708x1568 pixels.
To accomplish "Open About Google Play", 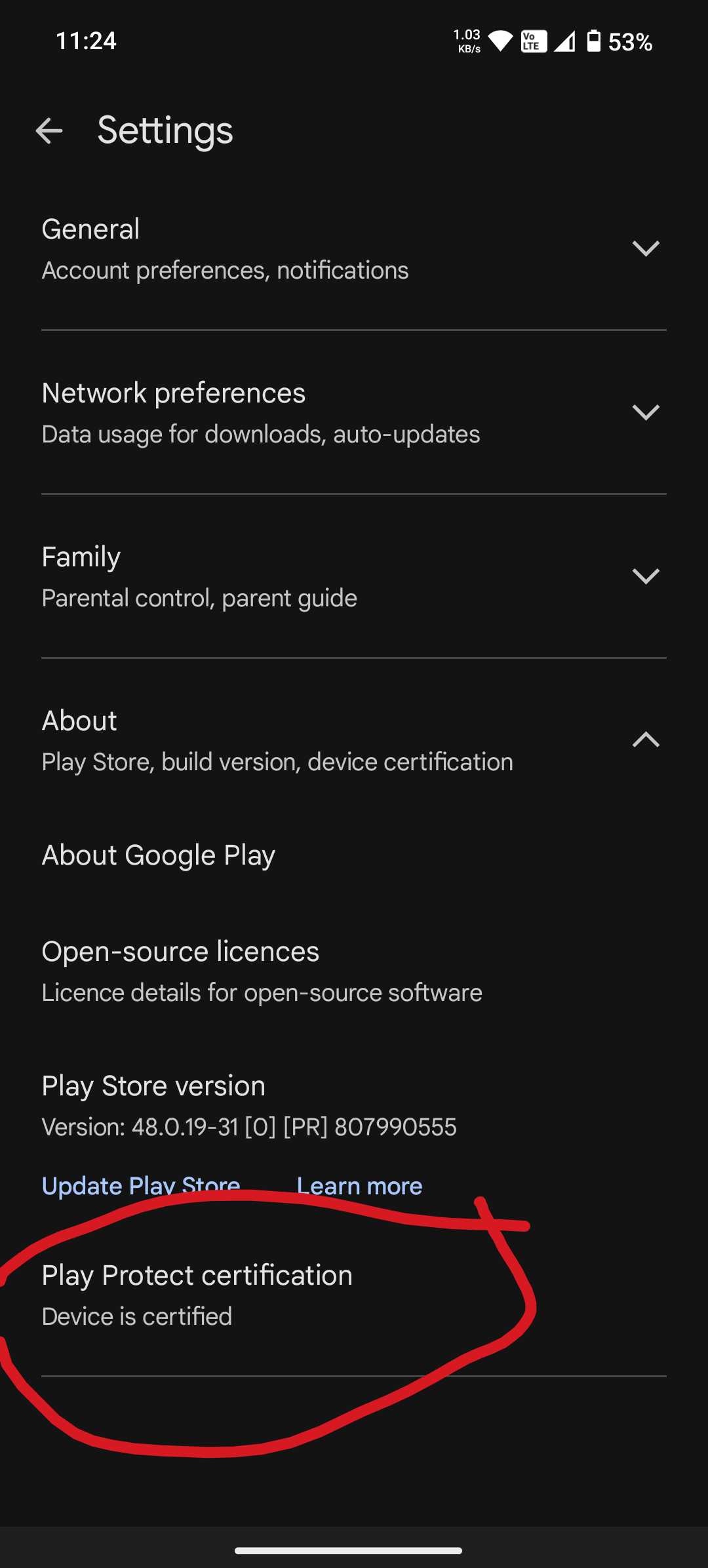I will click(x=159, y=855).
